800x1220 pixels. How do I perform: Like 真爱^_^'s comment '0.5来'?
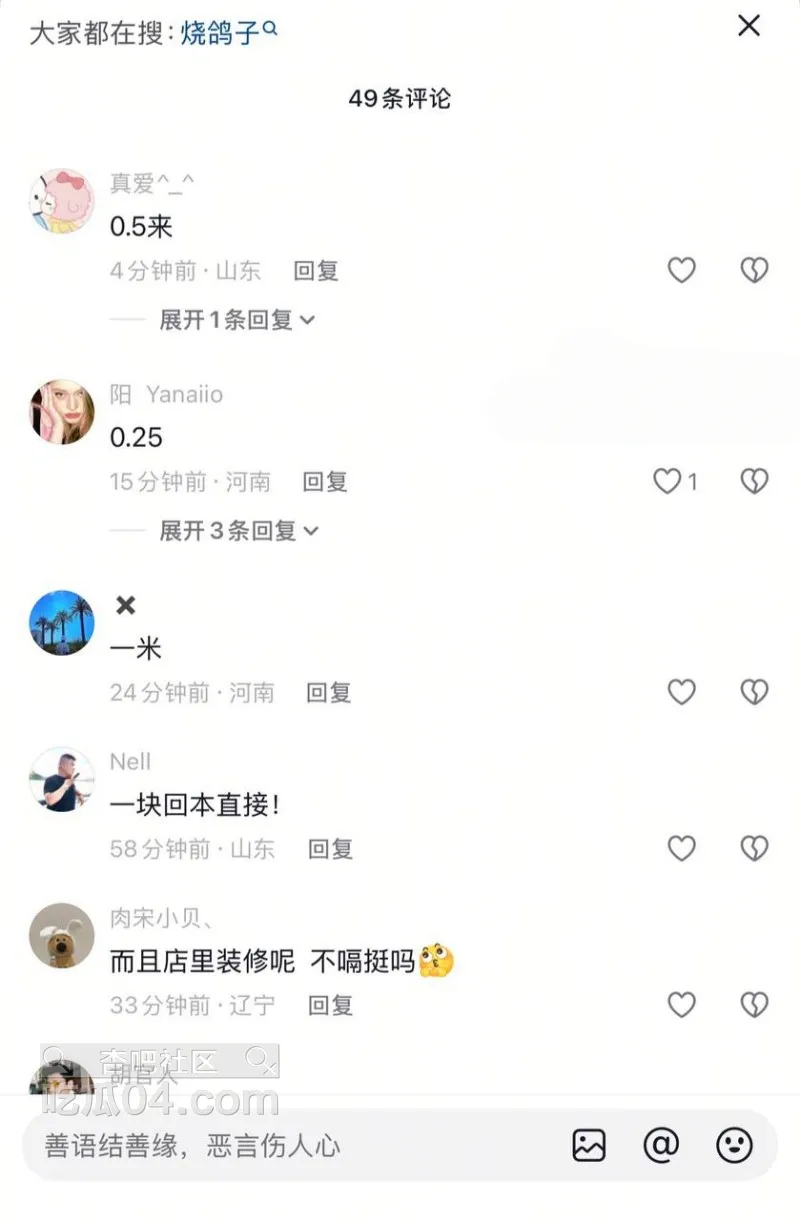point(681,270)
